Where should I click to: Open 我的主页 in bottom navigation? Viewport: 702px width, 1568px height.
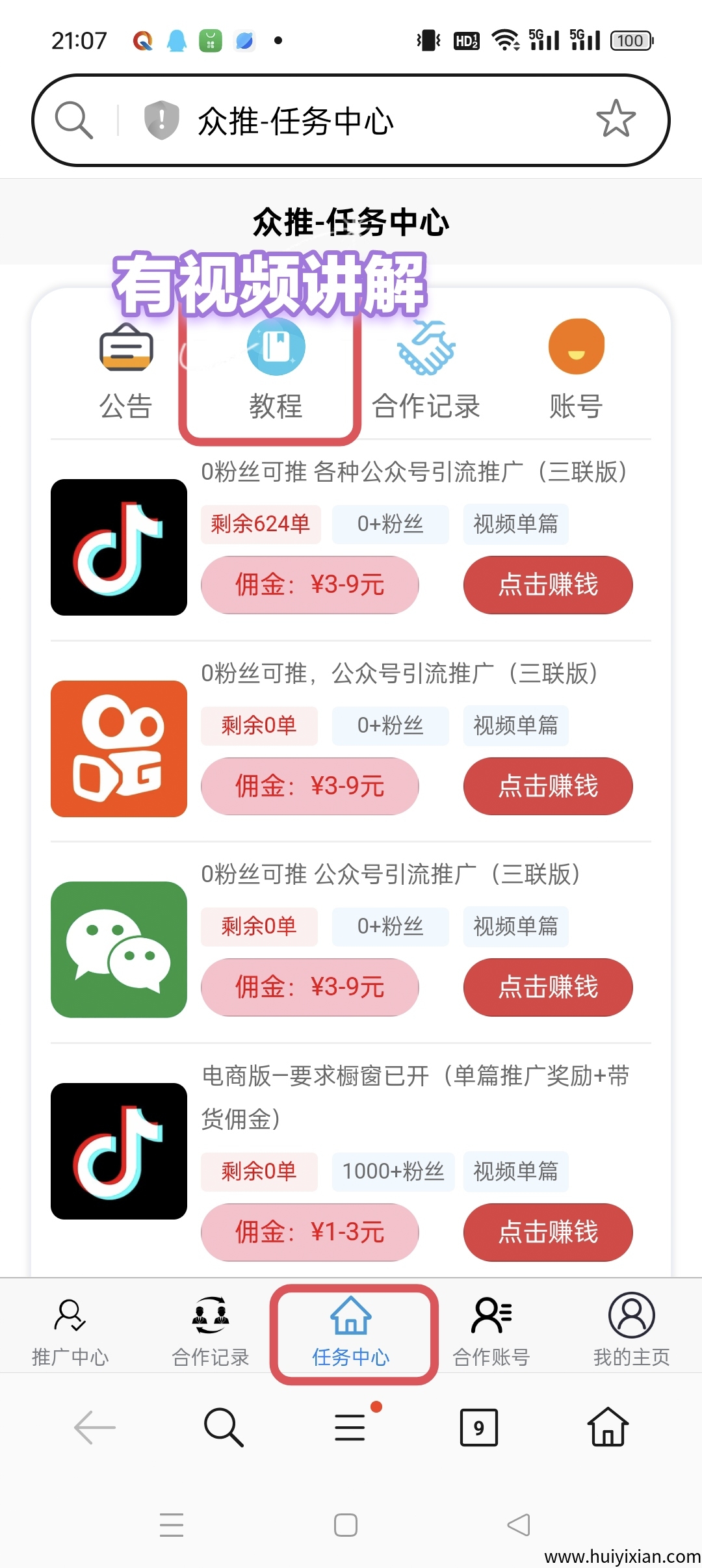point(629,1326)
